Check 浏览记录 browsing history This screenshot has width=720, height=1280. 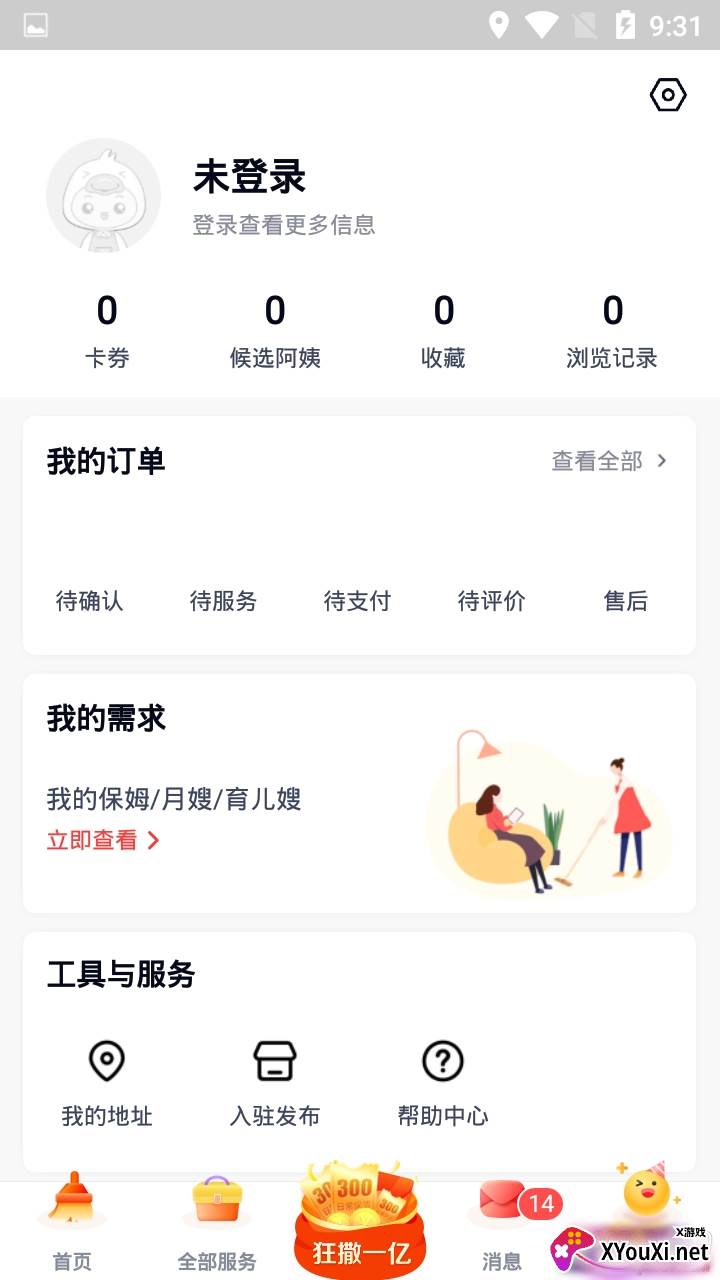point(612,332)
